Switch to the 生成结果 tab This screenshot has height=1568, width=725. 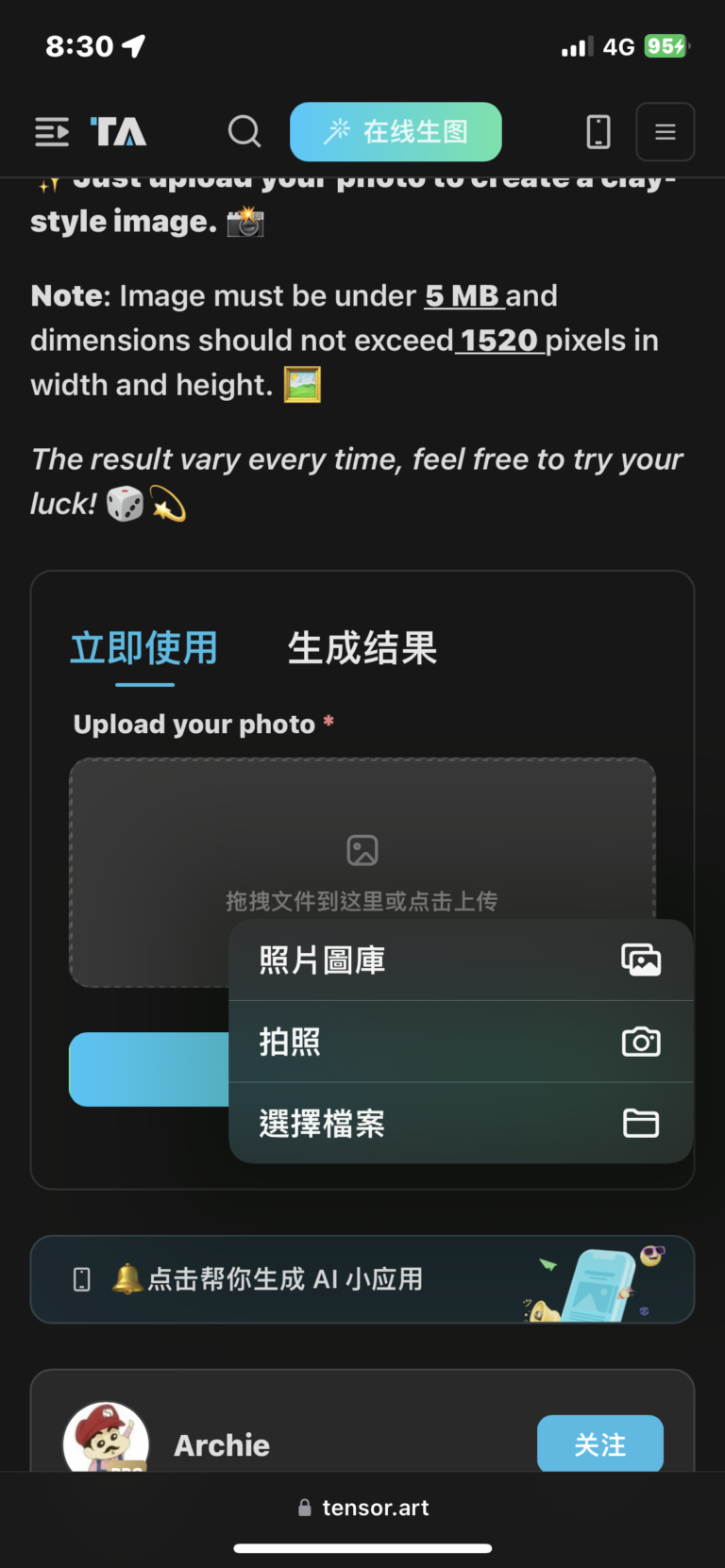tap(362, 649)
